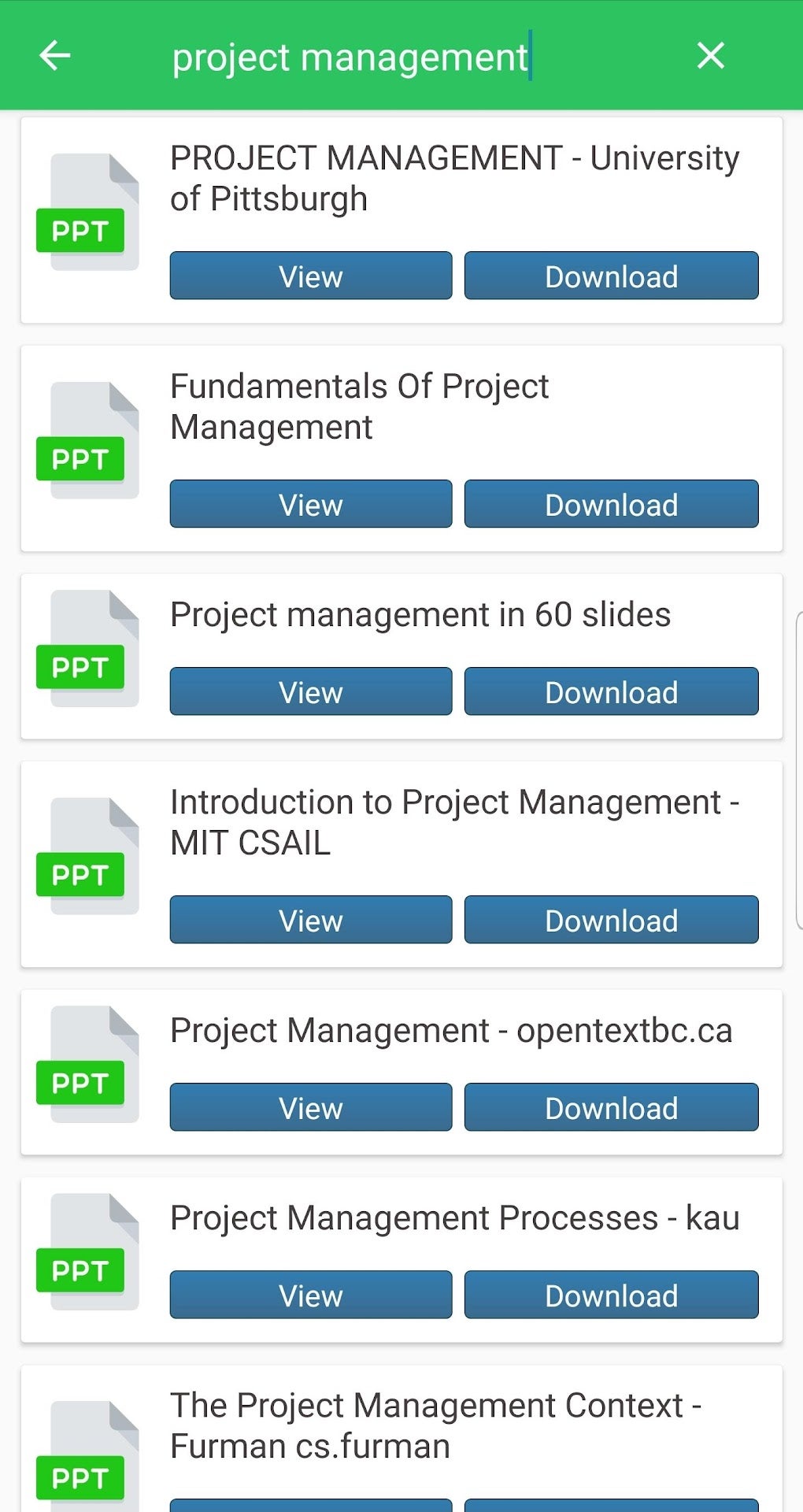Open The Project Management Context Furman card
This screenshot has width=803, height=1512.
pos(401,1439)
